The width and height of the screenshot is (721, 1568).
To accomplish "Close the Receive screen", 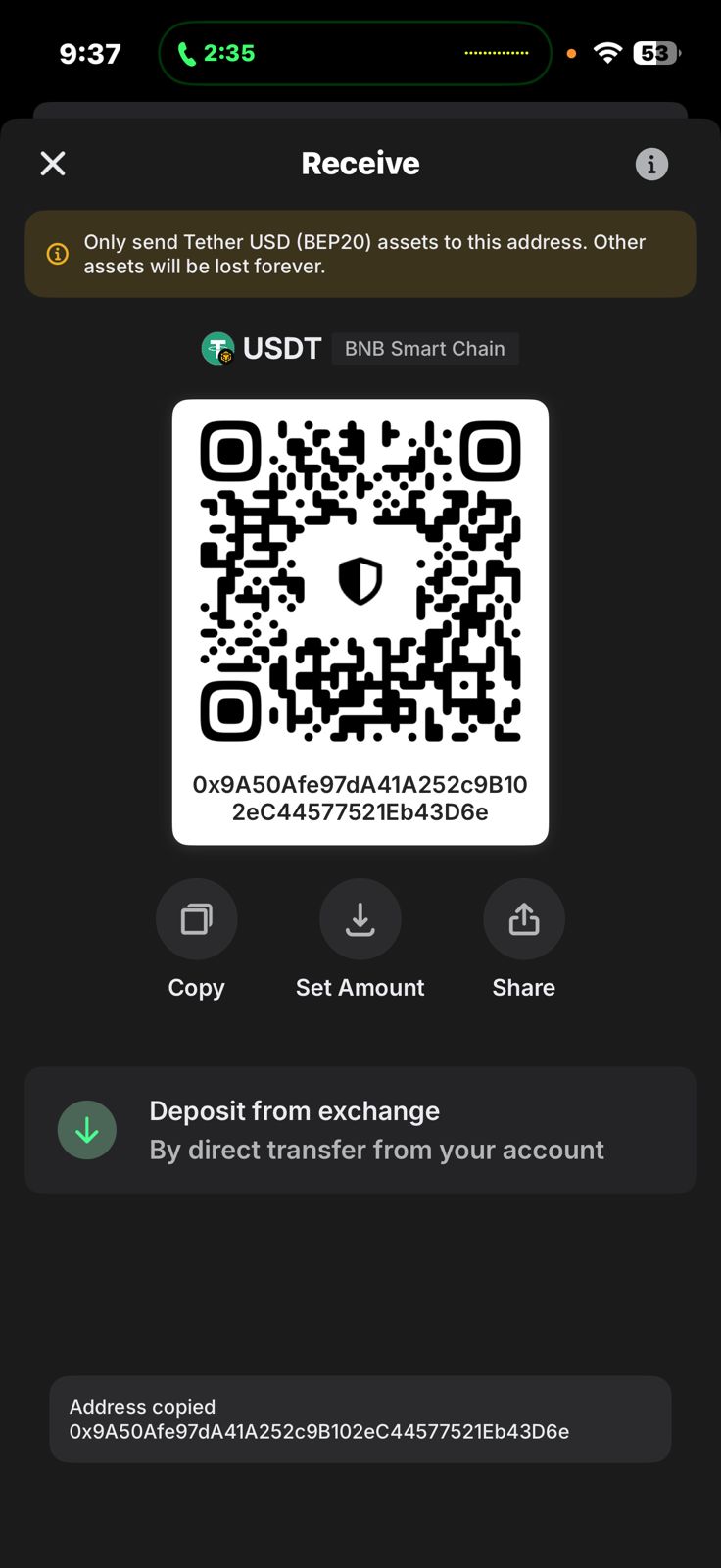I will (x=53, y=164).
